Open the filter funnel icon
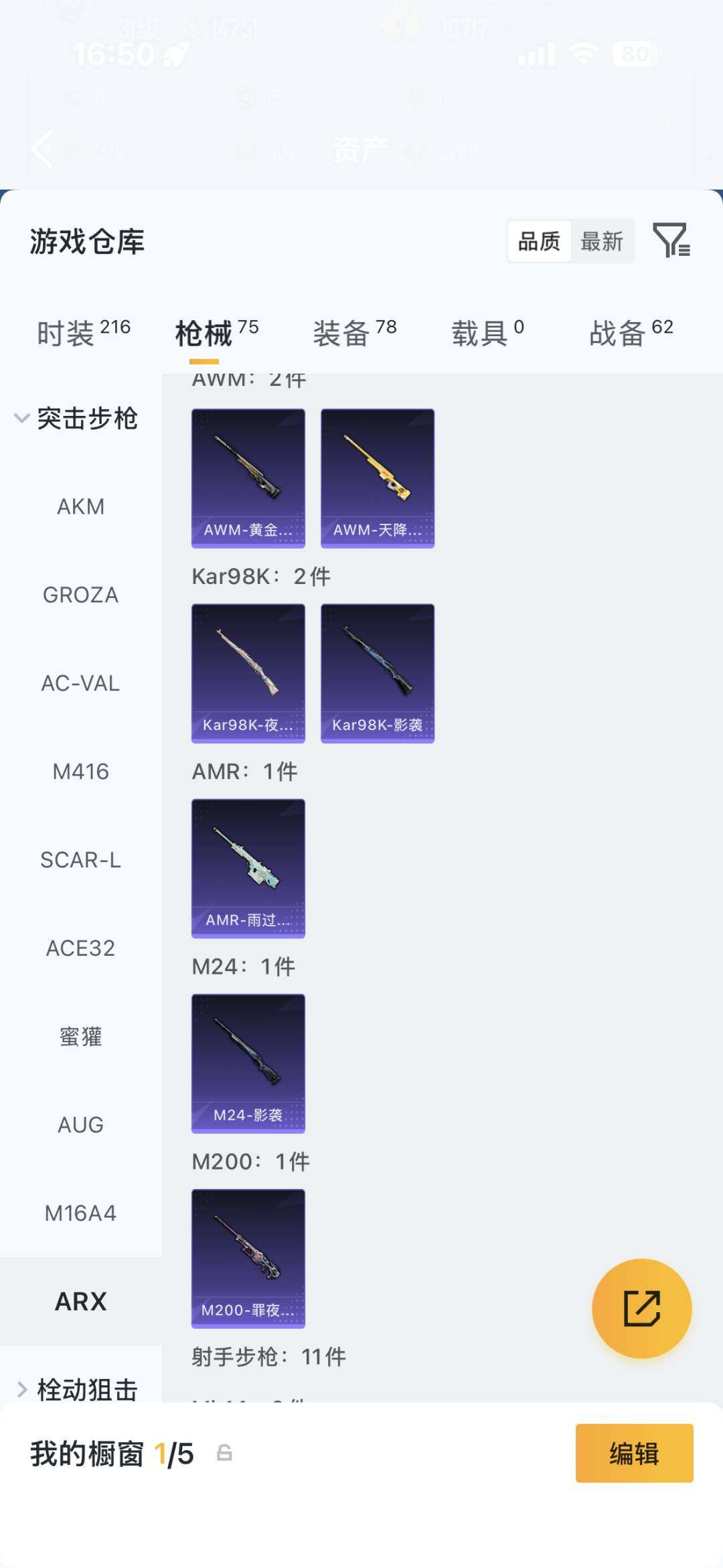This screenshot has height=1568, width=723. point(671,240)
